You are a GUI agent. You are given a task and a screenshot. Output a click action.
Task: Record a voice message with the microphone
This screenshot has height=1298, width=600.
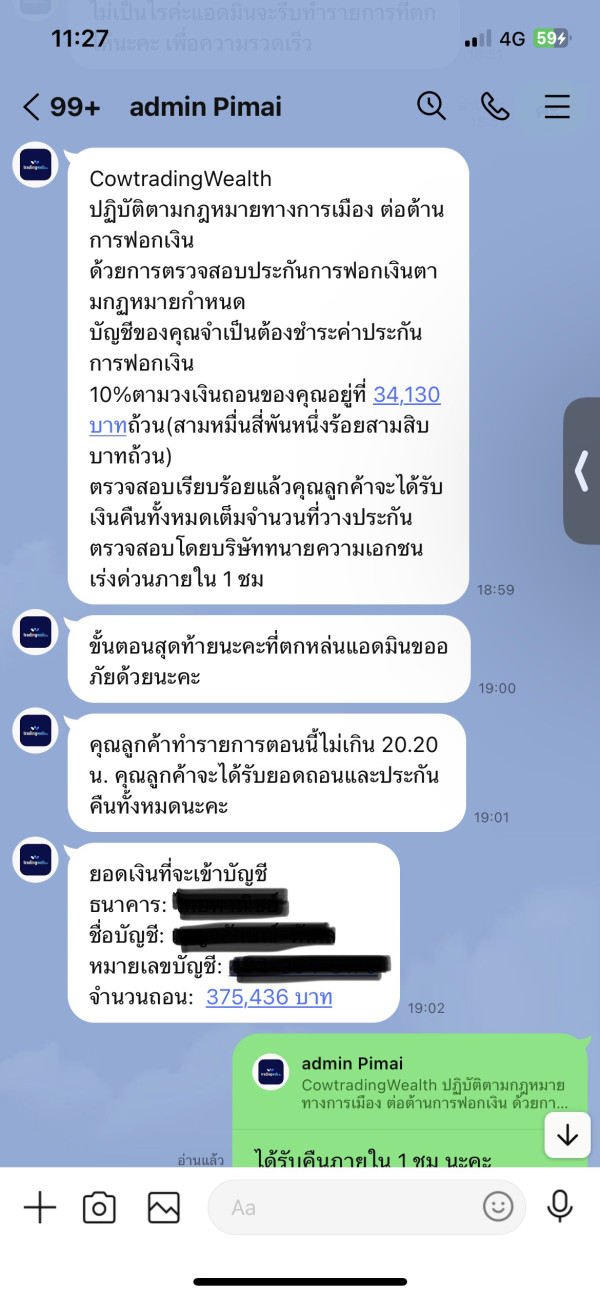click(560, 1207)
